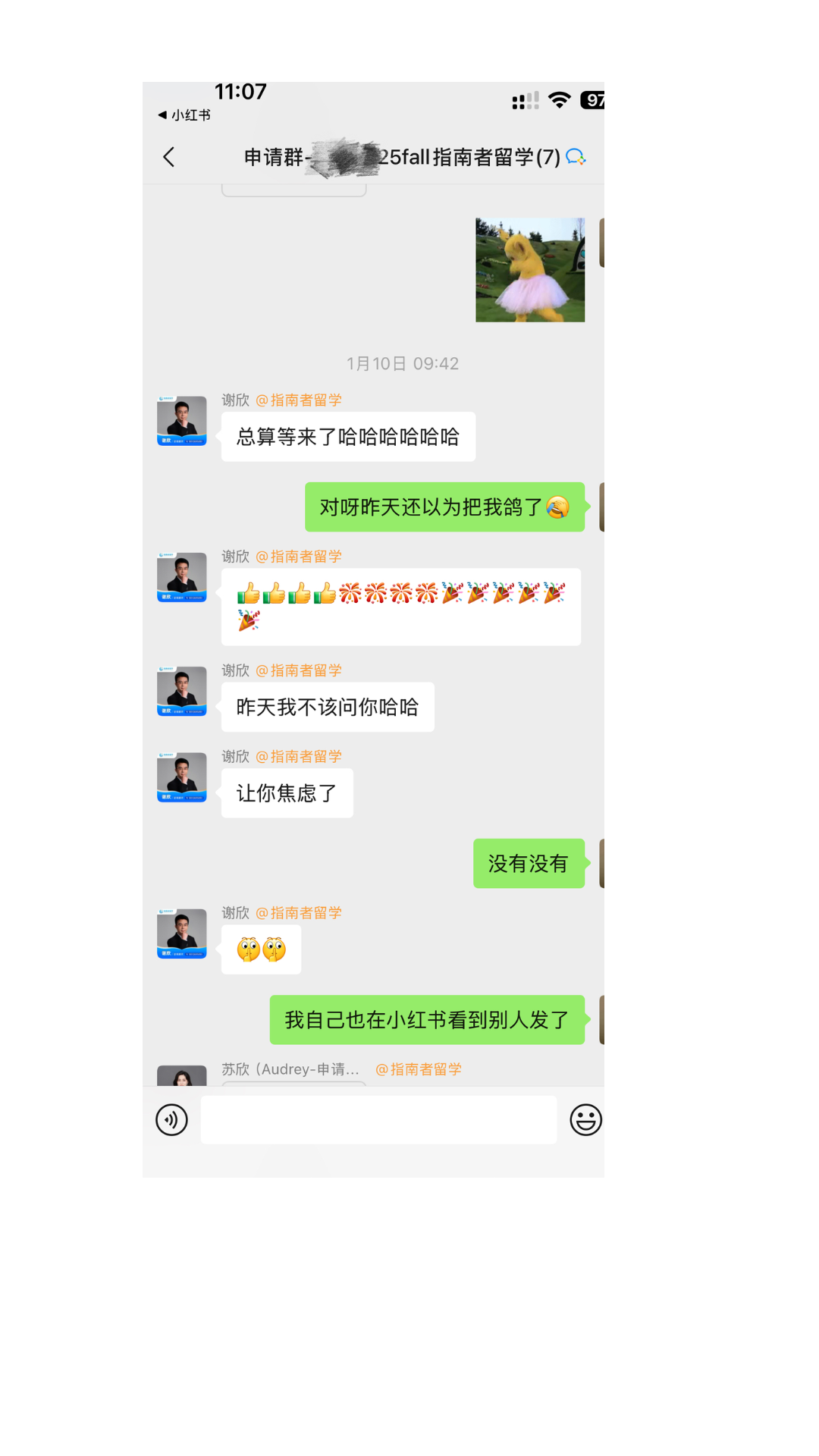Return to the 小红书 app

coord(184,115)
